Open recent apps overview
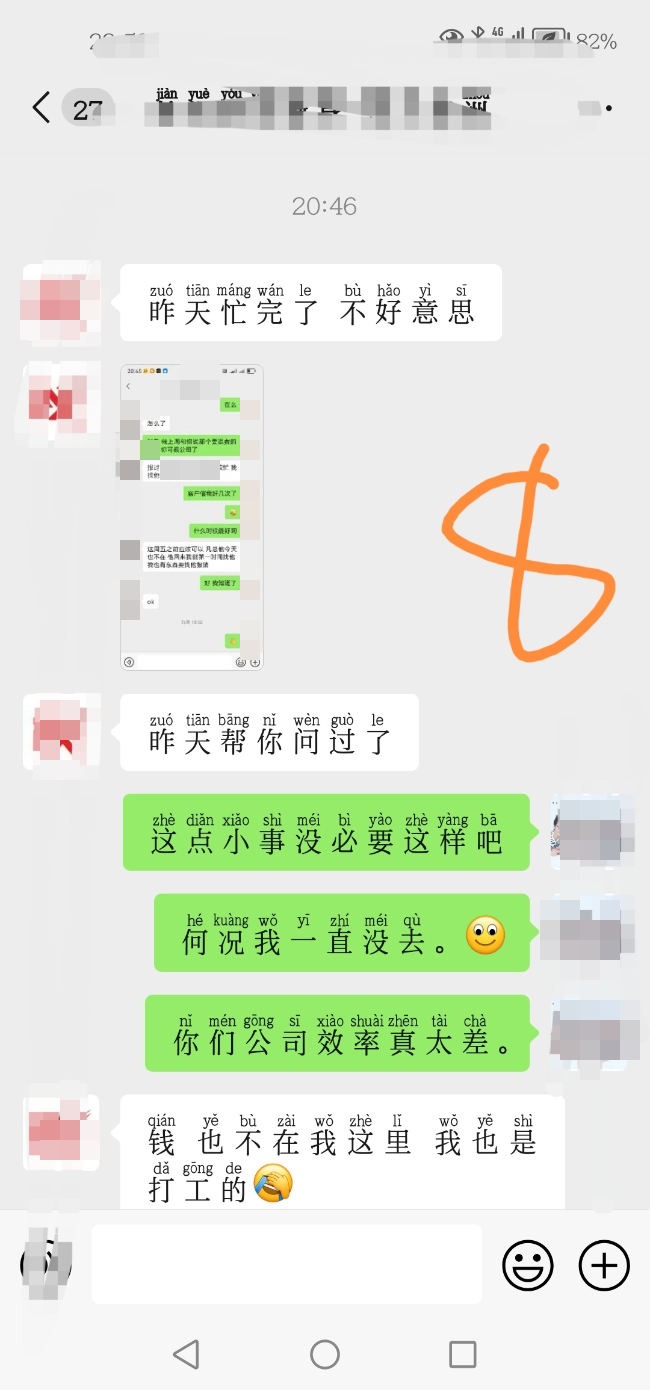650x1390 pixels. [463, 1354]
